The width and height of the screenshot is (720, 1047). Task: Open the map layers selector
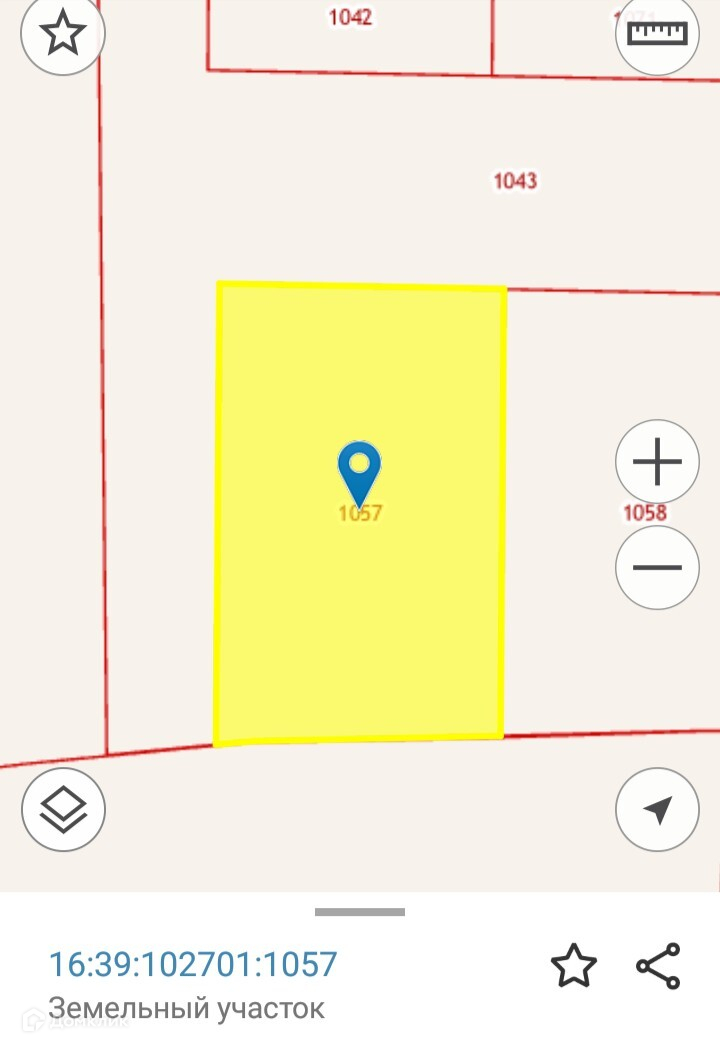(x=63, y=810)
